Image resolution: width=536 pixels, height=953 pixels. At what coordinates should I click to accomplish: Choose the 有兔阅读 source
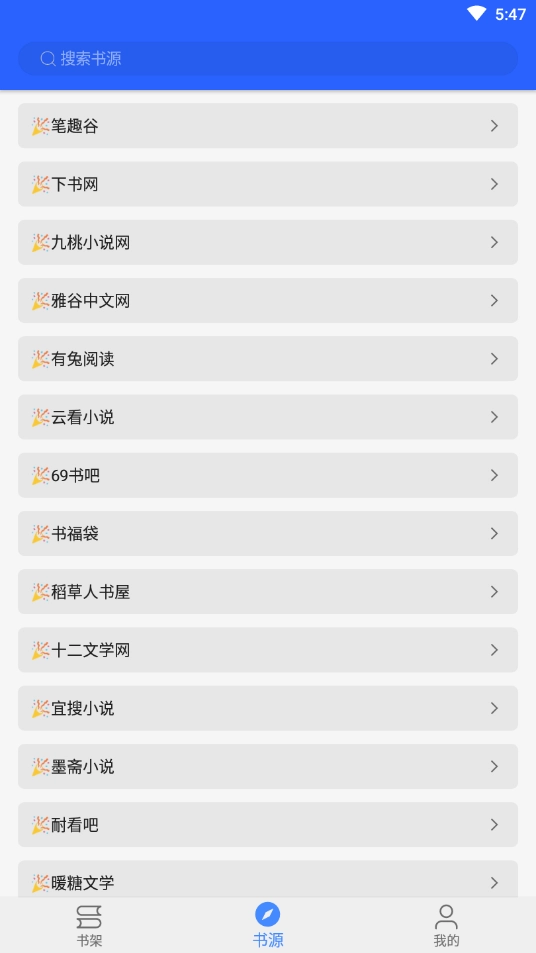[x=268, y=359]
